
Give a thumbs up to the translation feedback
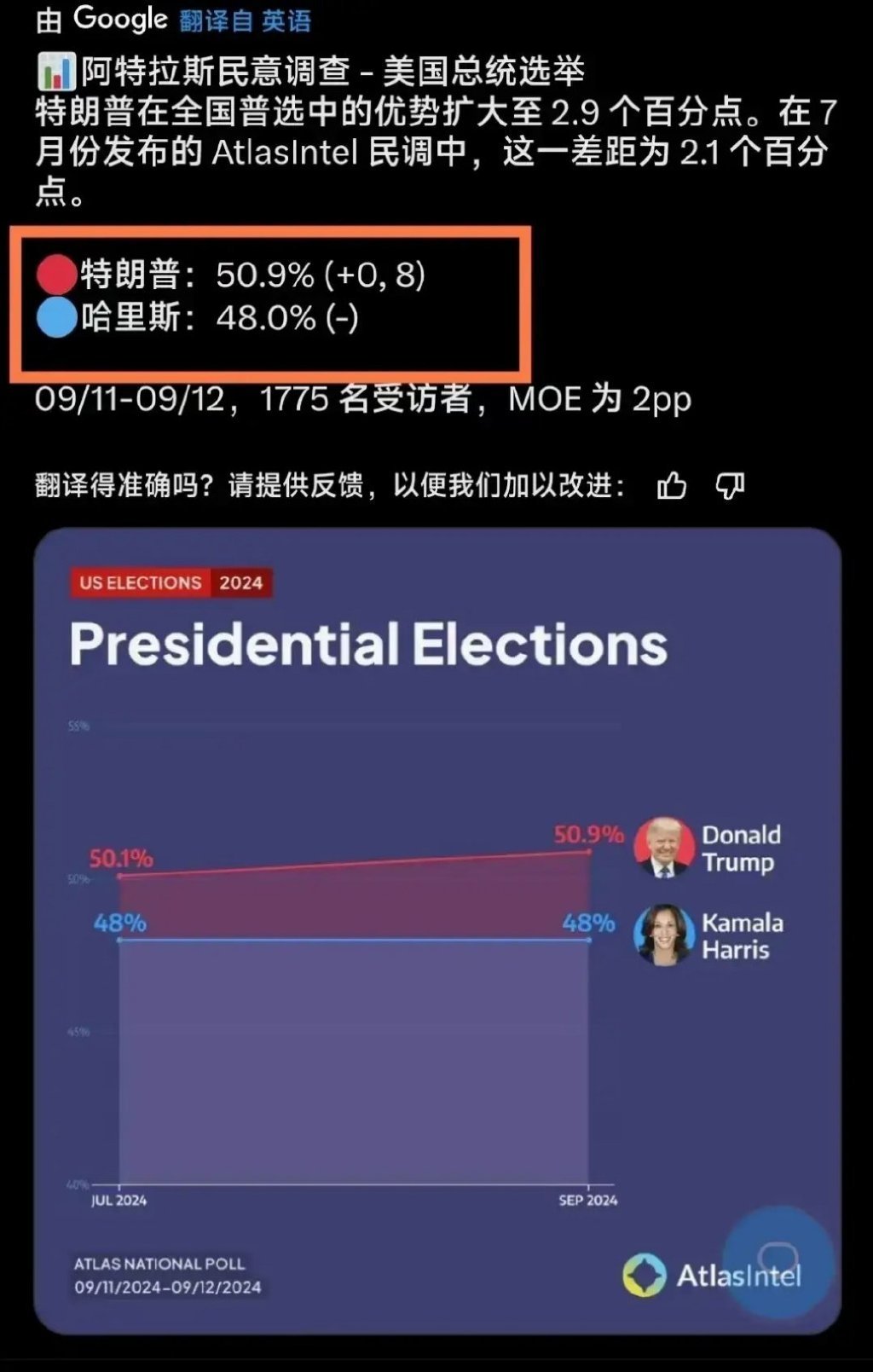click(x=673, y=485)
